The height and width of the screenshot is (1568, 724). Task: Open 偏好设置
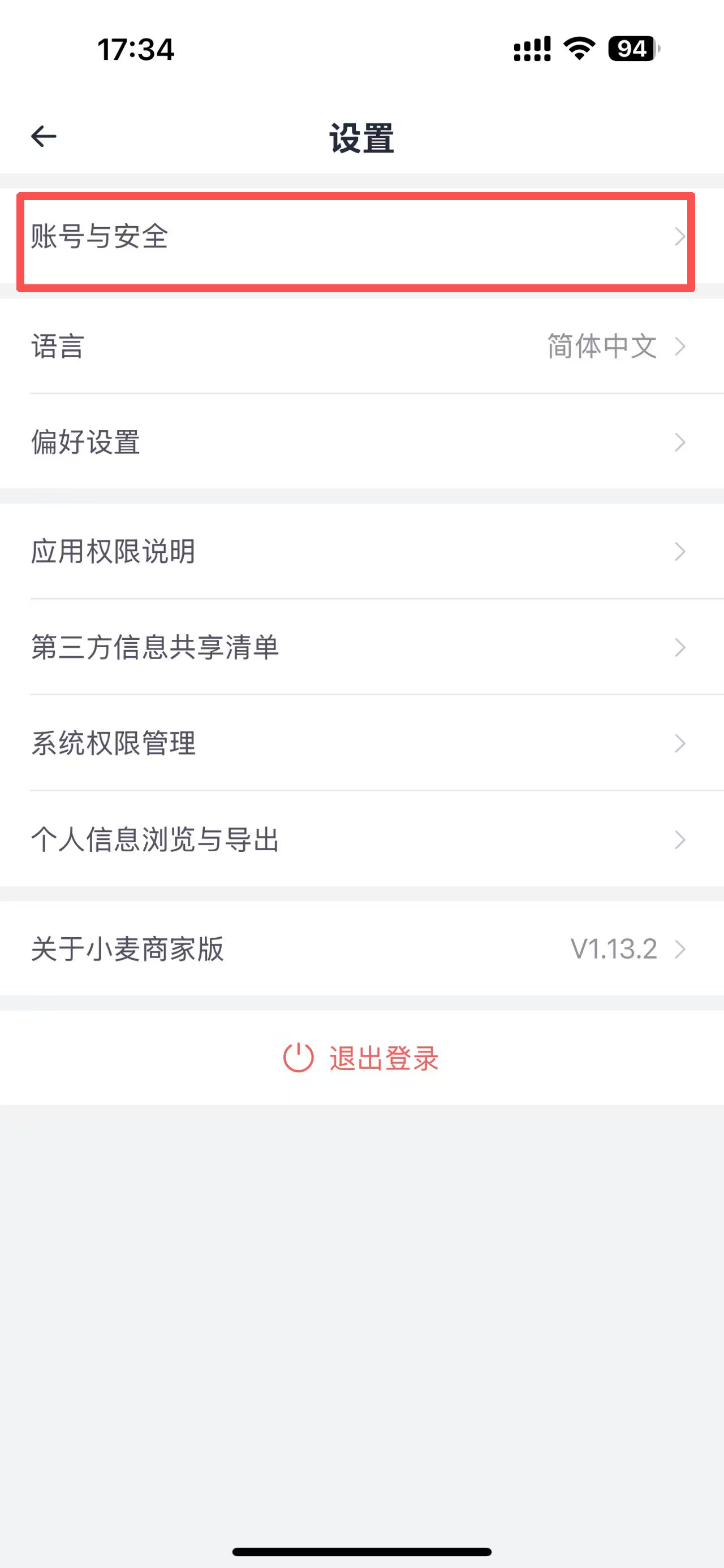361,442
